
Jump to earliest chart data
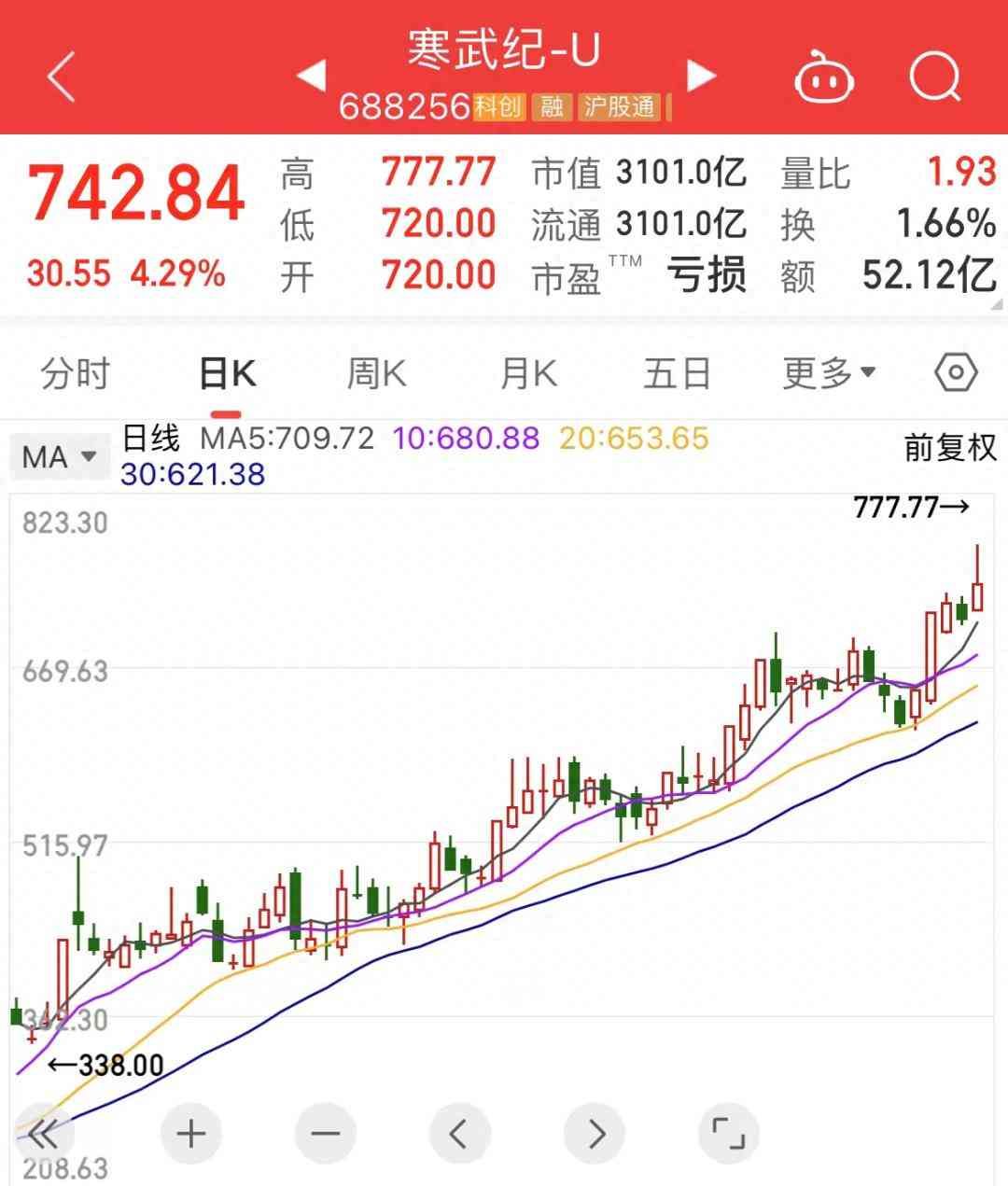pos(43,1135)
